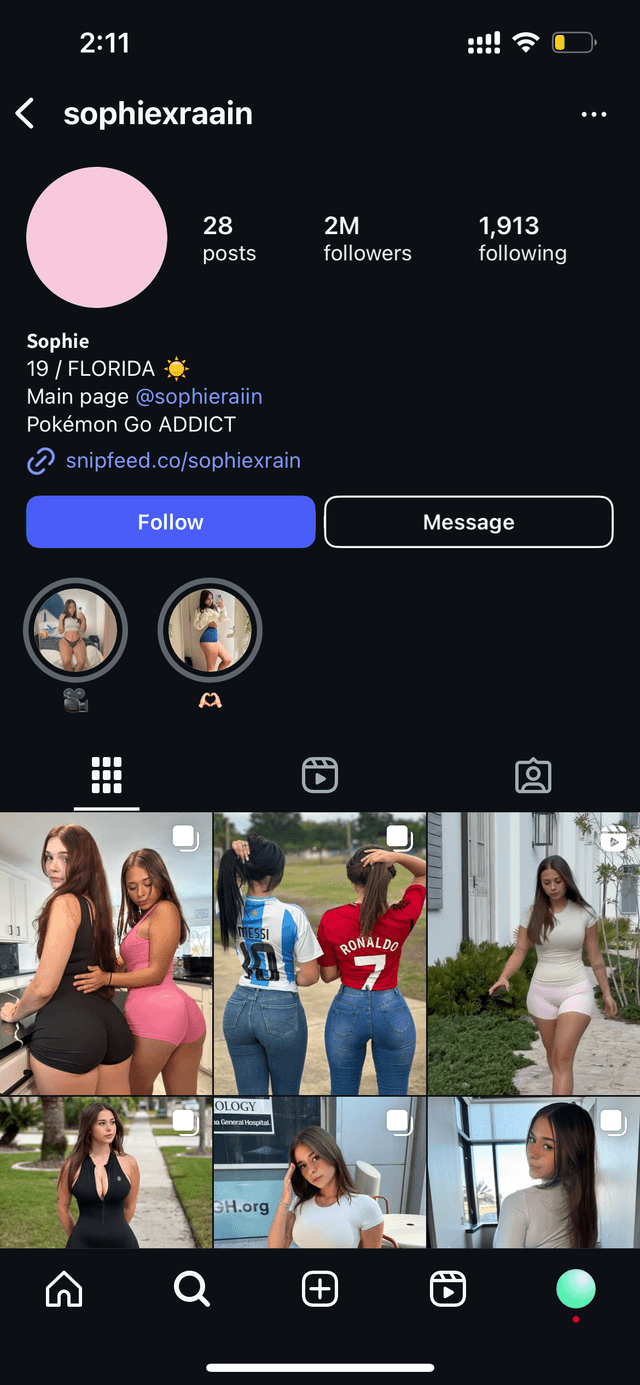Open the Search and explore tab

pos(191,1290)
